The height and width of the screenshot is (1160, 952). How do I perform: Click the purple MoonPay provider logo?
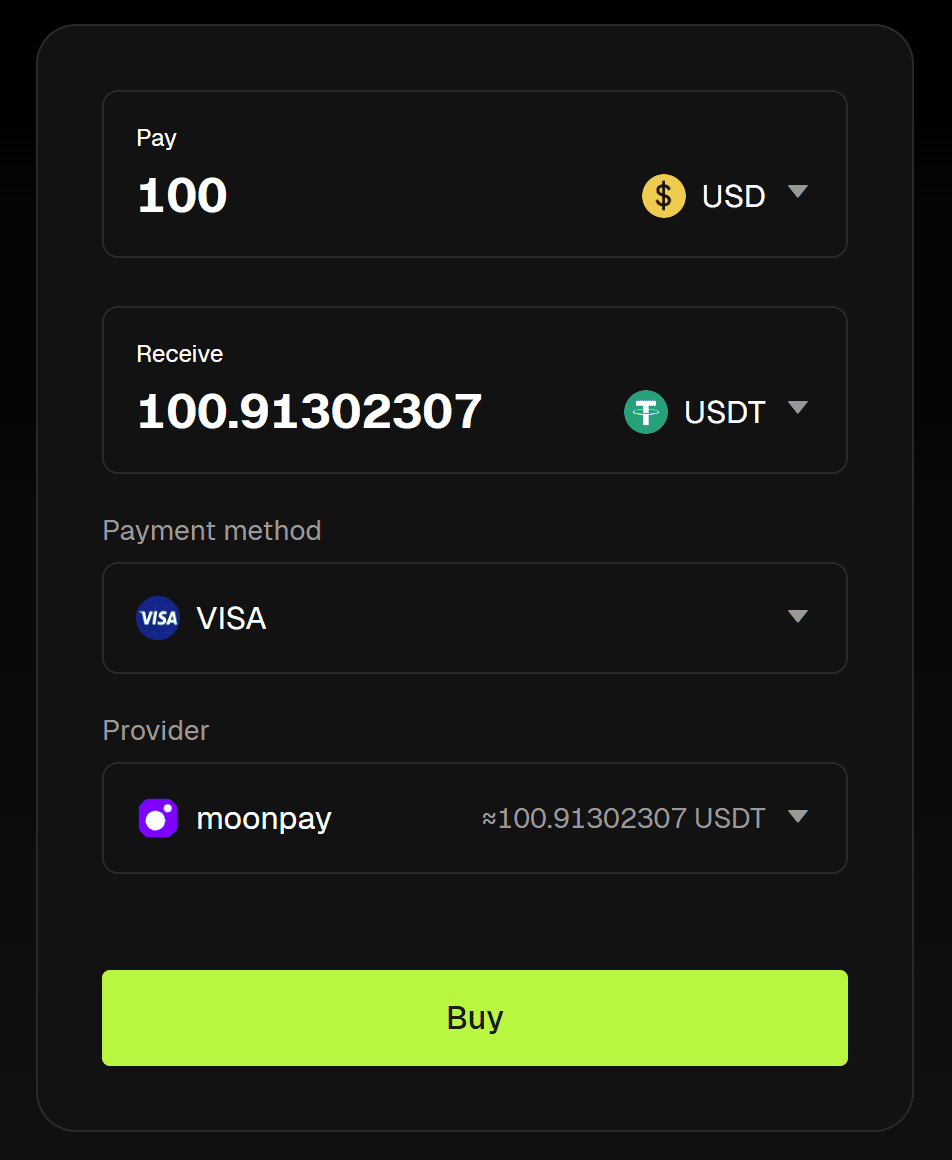point(157,818)
